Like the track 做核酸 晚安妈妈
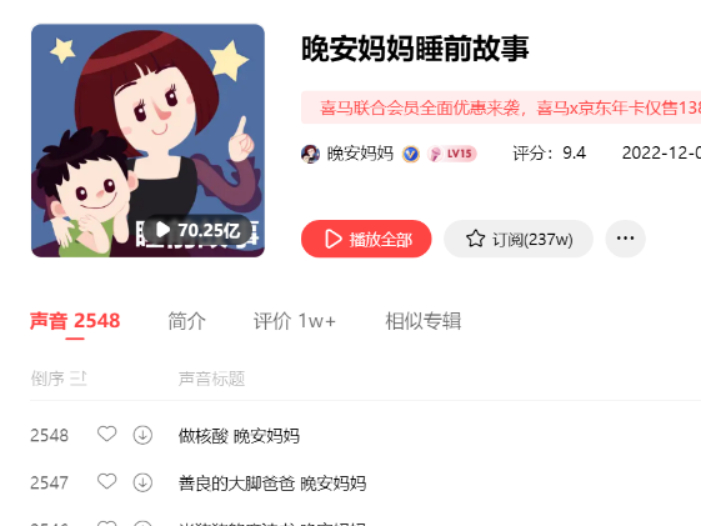 click(107, 434)
